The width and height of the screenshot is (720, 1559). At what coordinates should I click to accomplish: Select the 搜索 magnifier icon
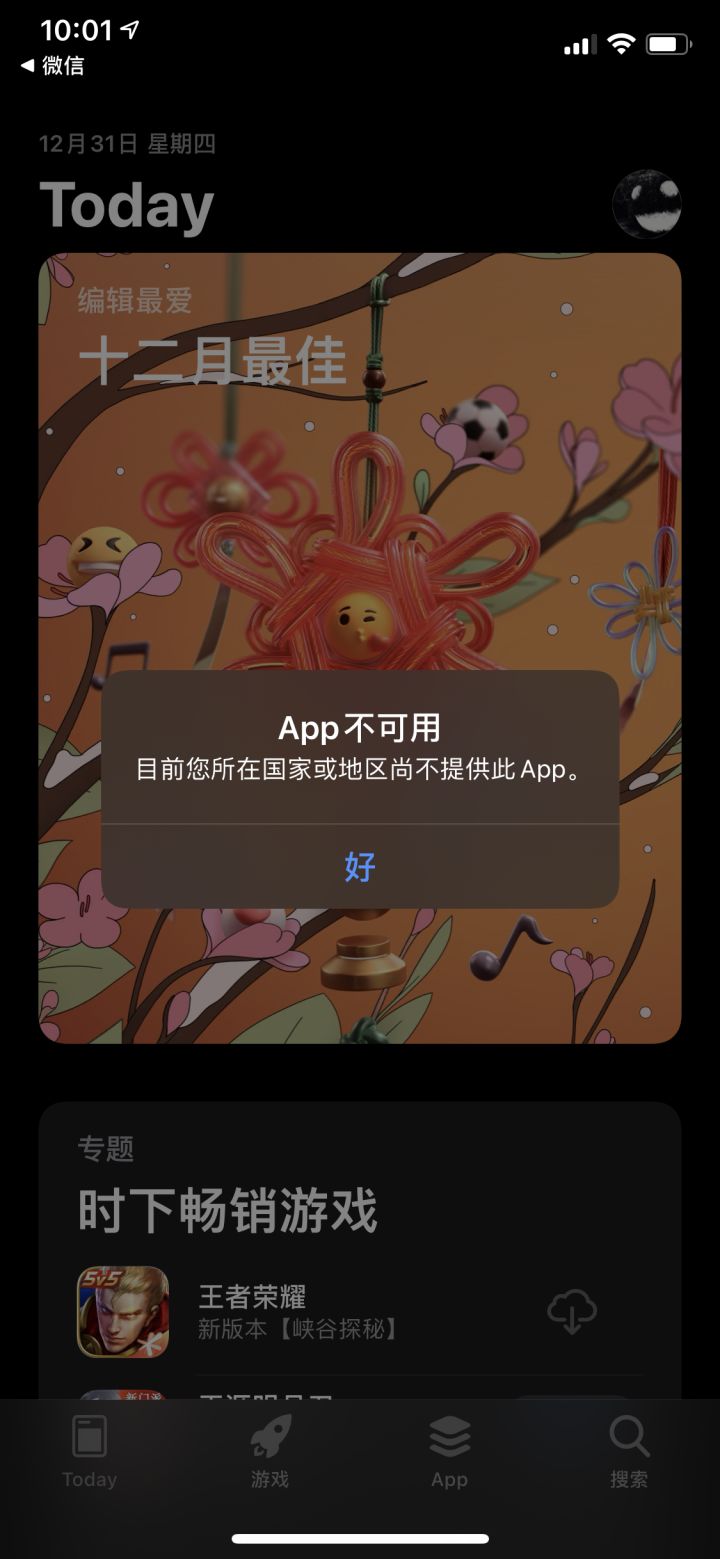[628, 1436]
